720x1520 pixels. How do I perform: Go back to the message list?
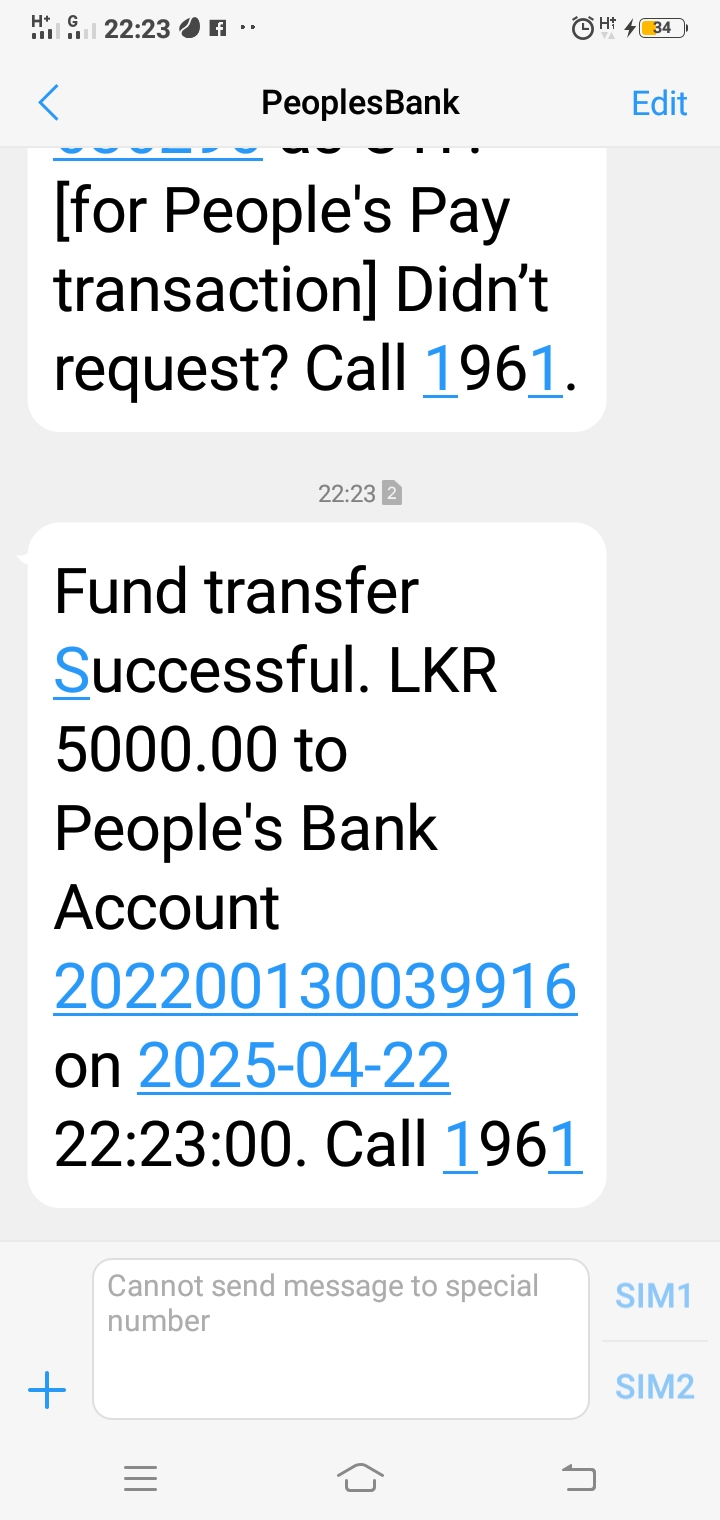click(x=48, y=103)
